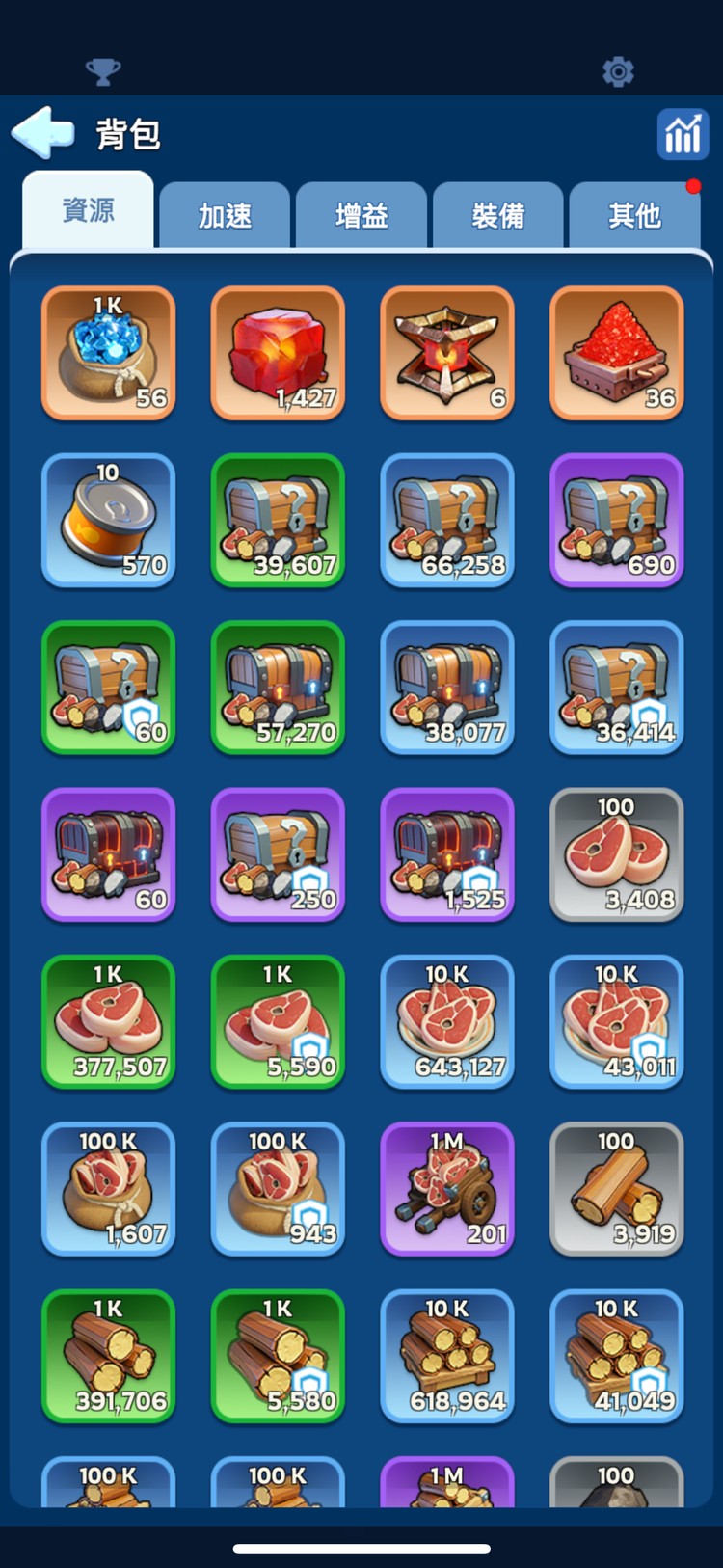Open the settings gear icon
This screenshot has height=1568, width=723.
[x=618, y=71]
